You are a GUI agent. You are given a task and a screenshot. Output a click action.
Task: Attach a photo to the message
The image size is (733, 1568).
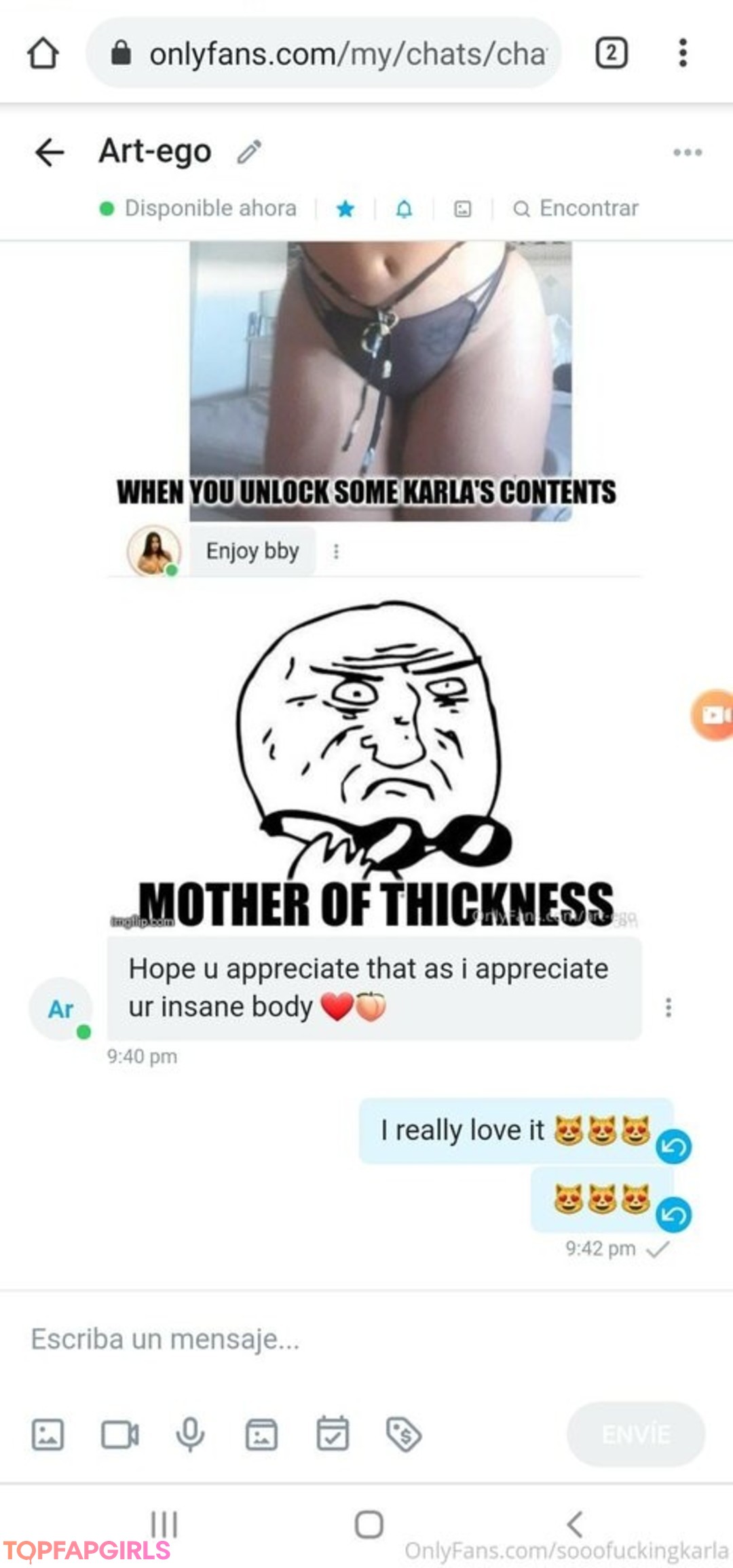48,1435
